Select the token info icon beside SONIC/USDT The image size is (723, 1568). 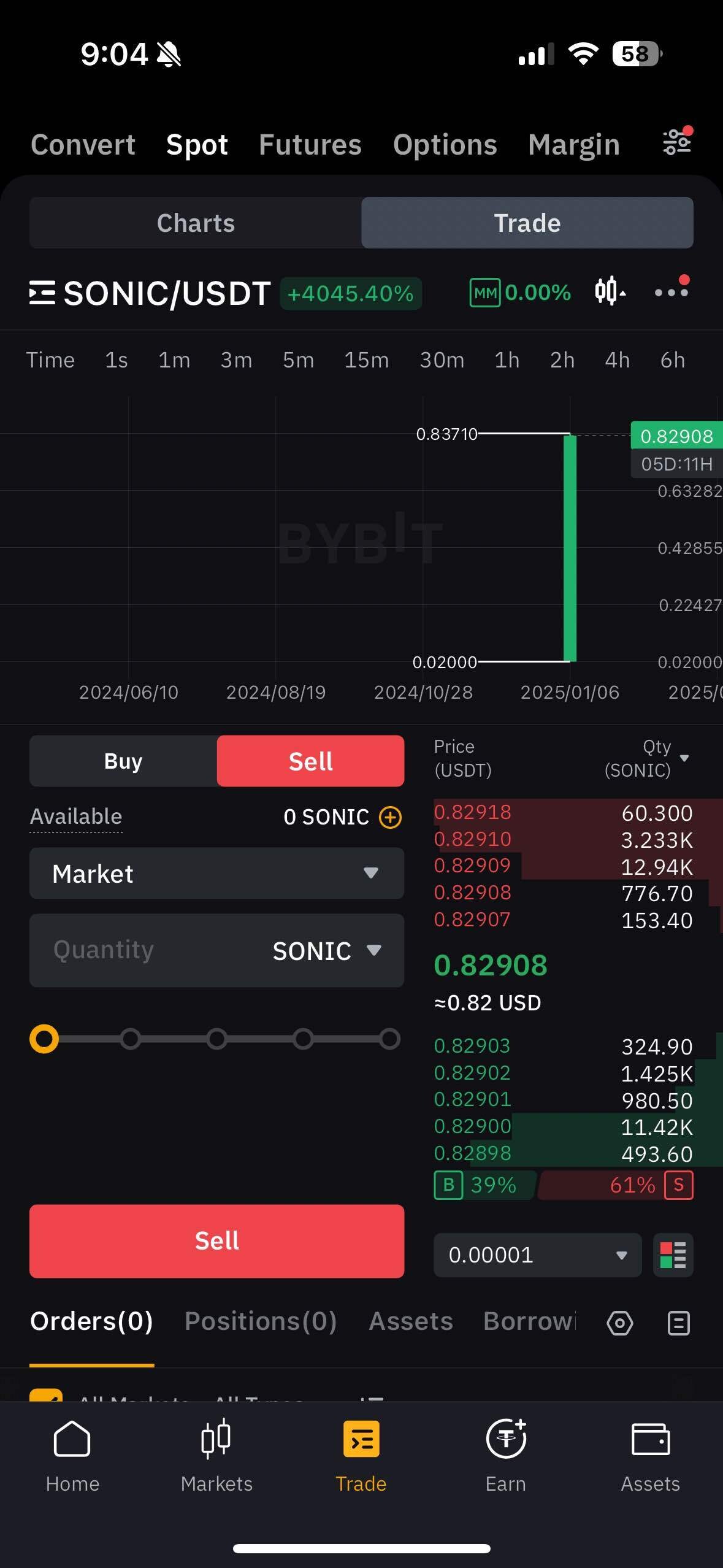coord(42,293)
